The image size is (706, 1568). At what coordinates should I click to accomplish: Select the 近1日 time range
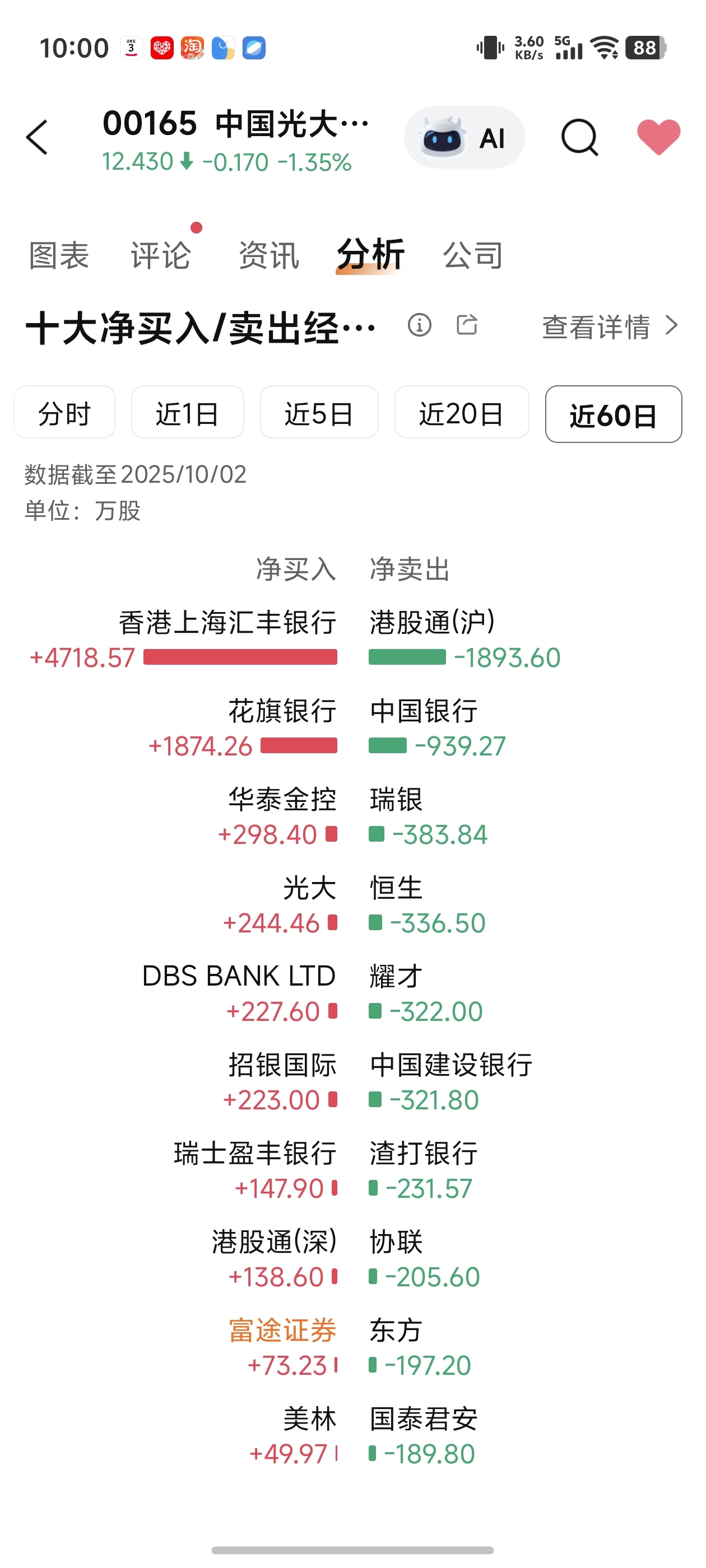click(x=187, y=413)
